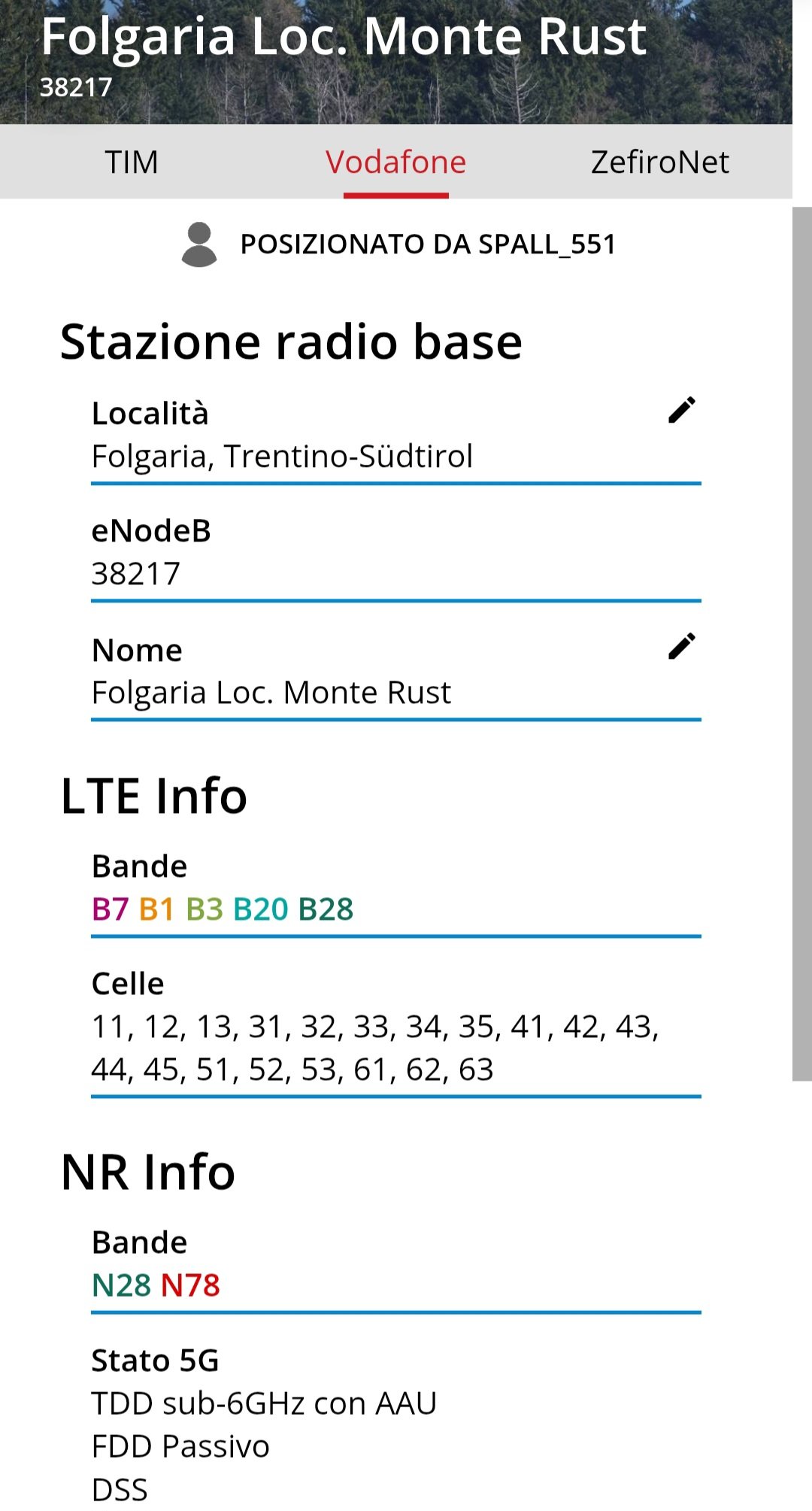This screenshot has height=1511, width=812.
Task: Switch to the TIM operator tab
Action: tap(132, 162)
